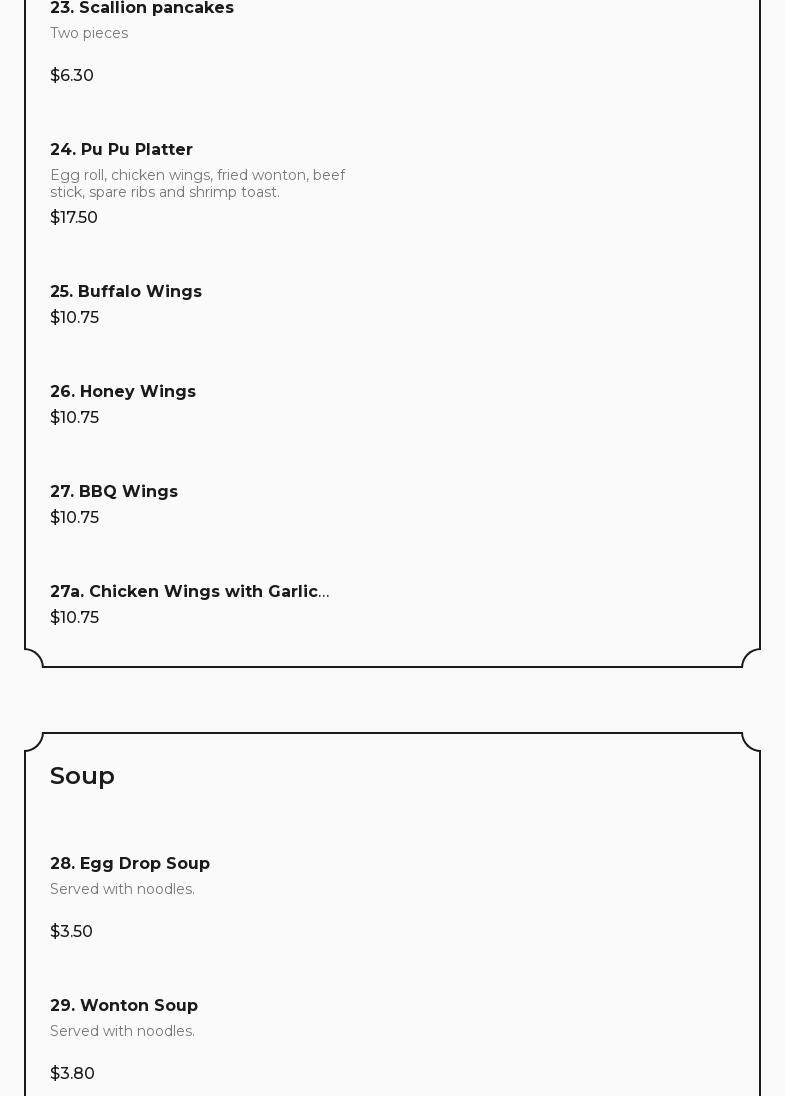
Task: Select 28. Egg Drop Soup
Action: [x=130, y=864]
